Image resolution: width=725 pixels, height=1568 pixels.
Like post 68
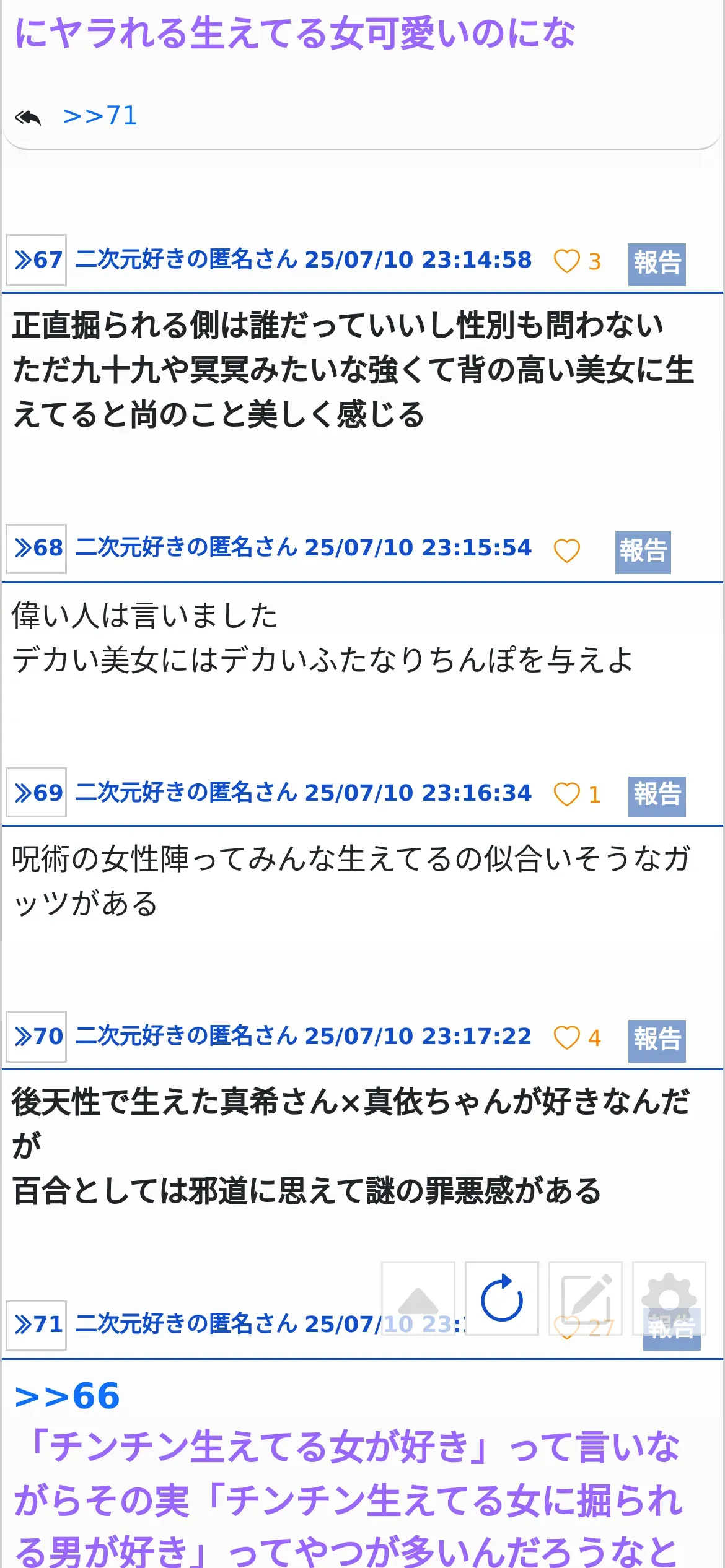pos(566,551)
